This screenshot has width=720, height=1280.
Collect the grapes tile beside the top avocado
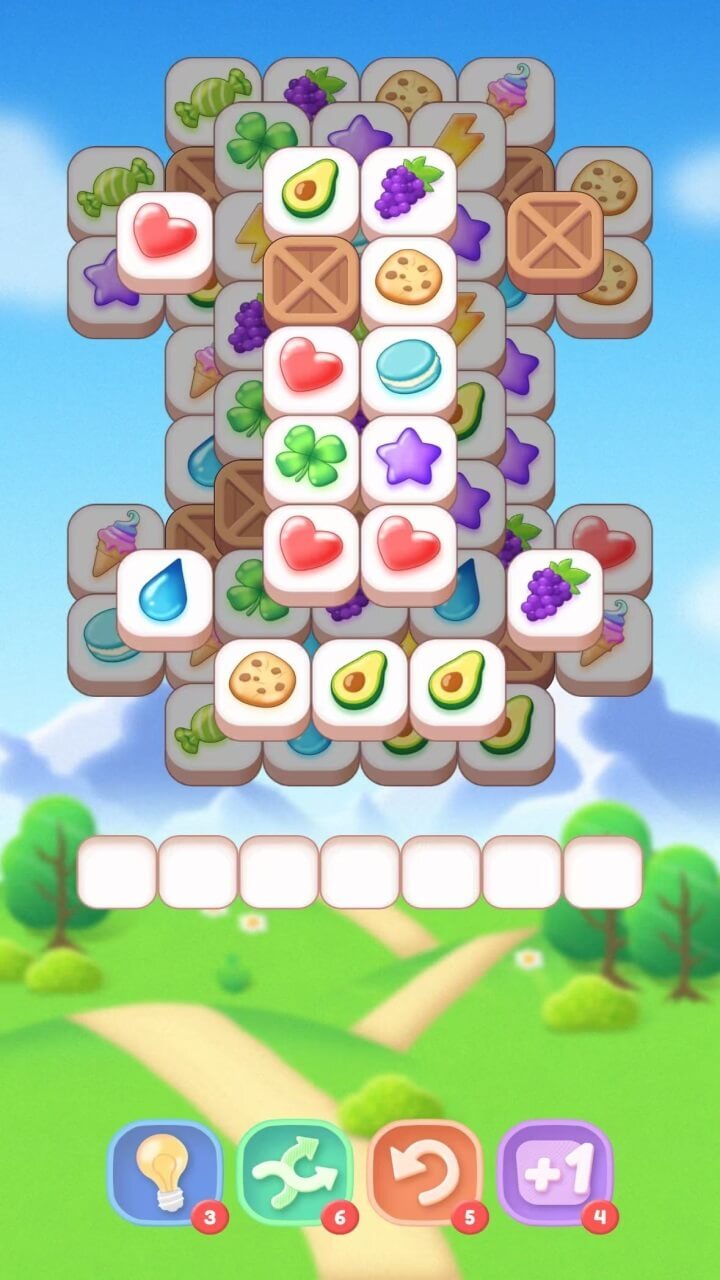(x=408, y=190)
